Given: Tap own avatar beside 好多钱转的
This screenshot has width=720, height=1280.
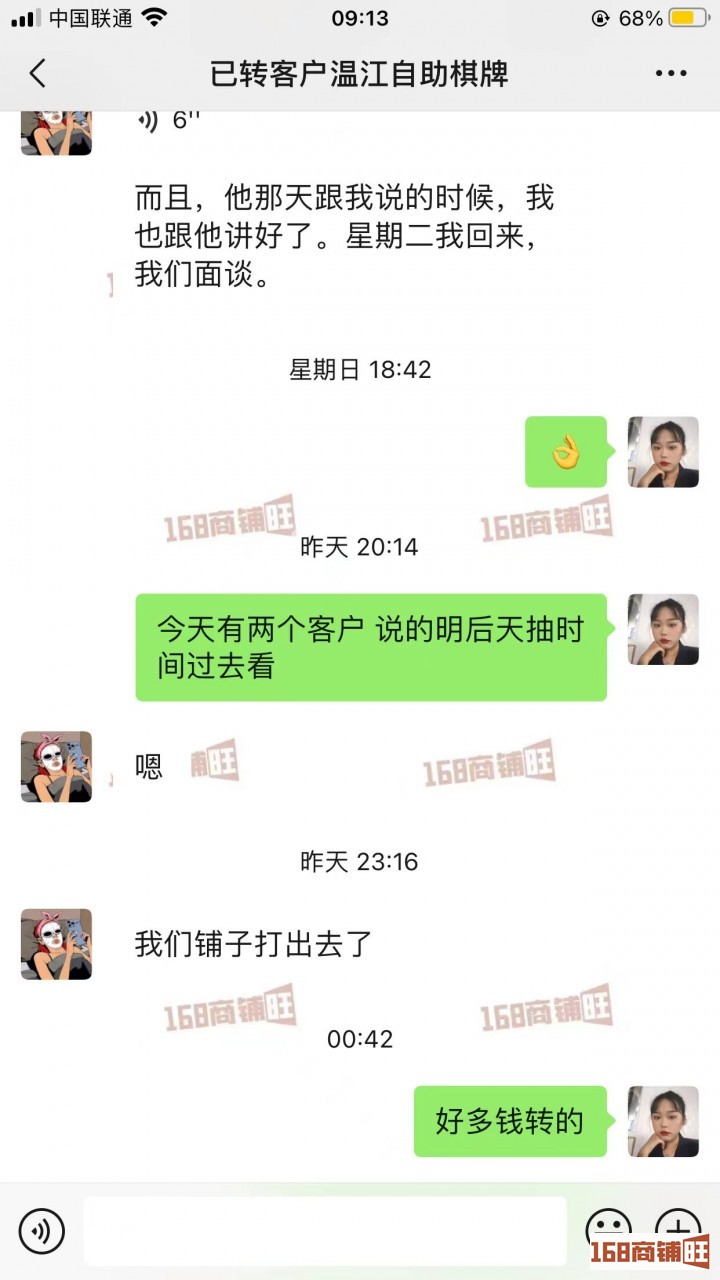Looking at the screenshot, I should click(x=662, y=1121).
